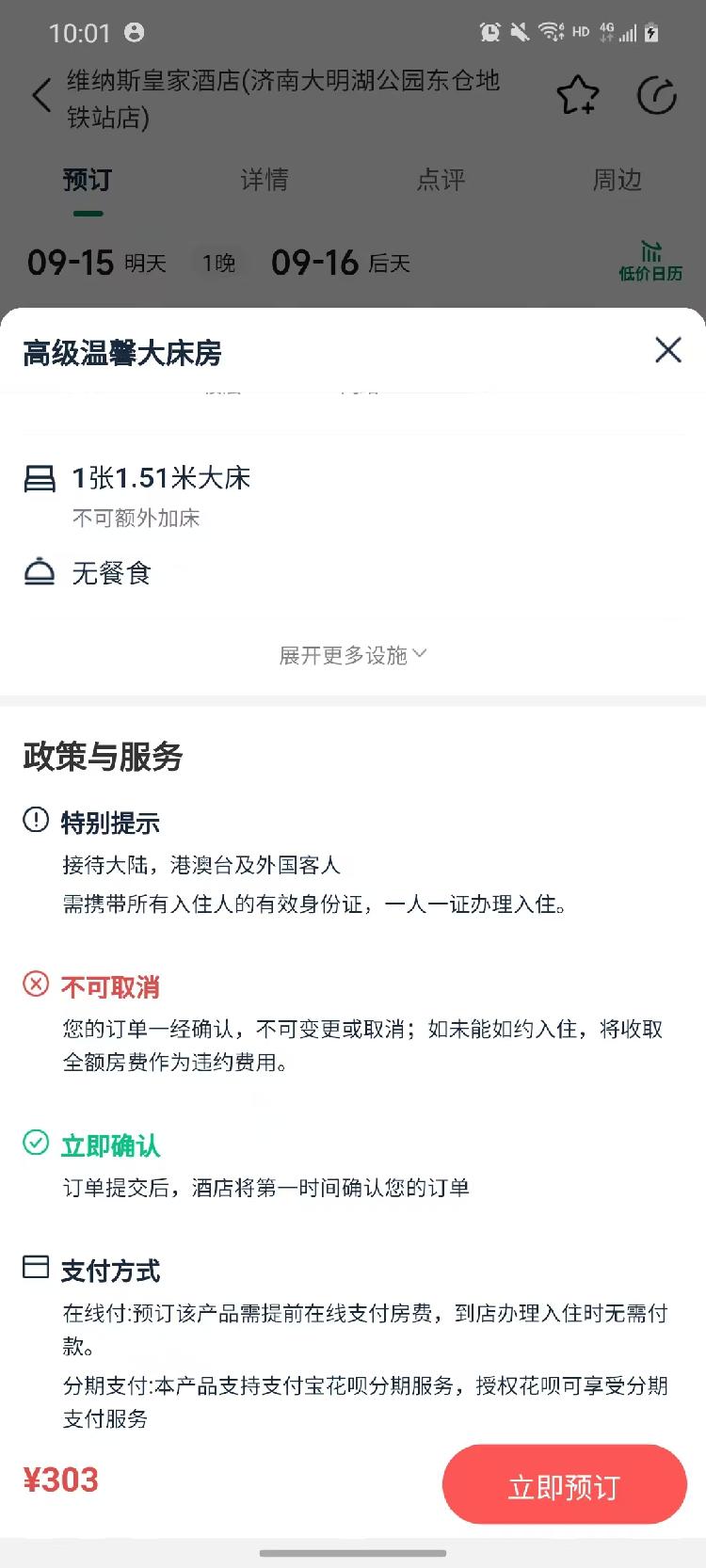Select the 预订 tab
The height and width of the screenshot is (1568, 706).
coord(88,180)
